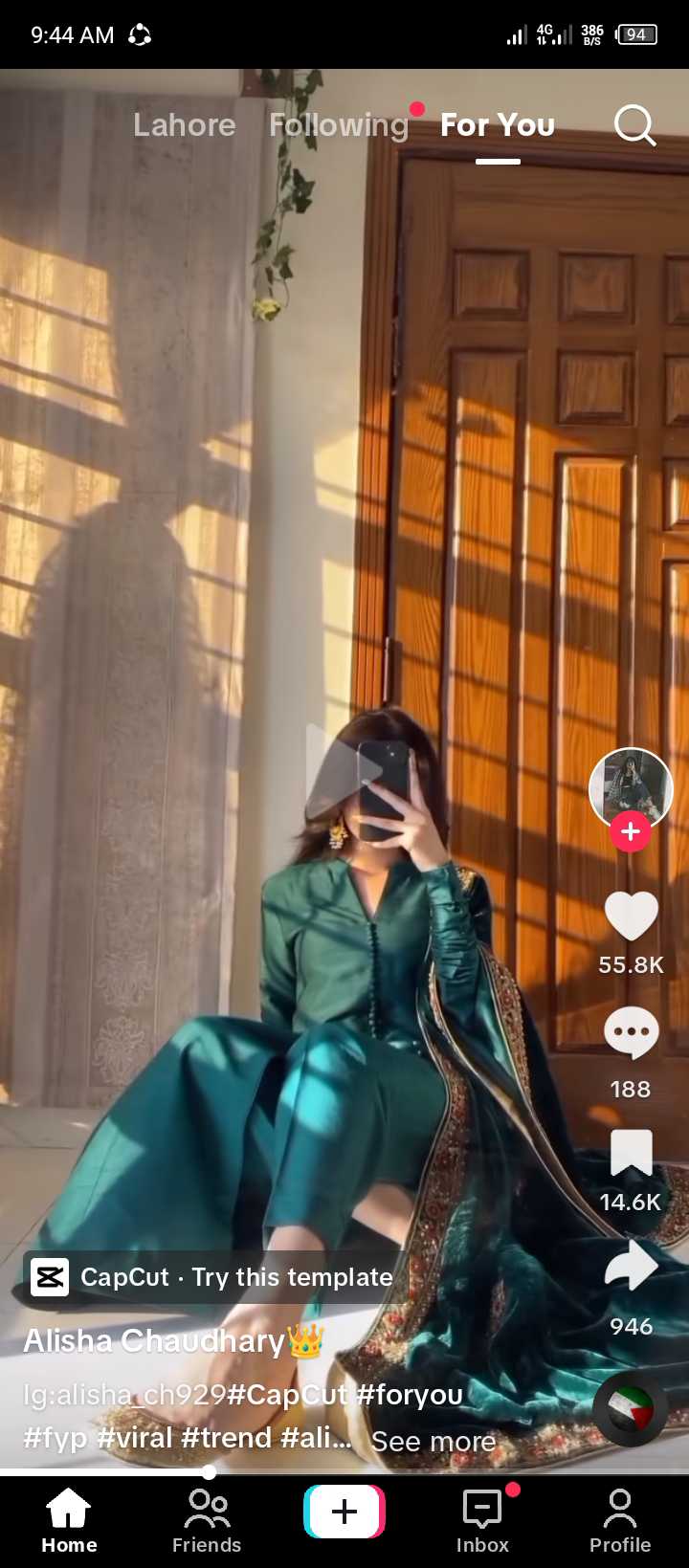
Task: Open the creator's profile picture
Action: coord(631,788)
